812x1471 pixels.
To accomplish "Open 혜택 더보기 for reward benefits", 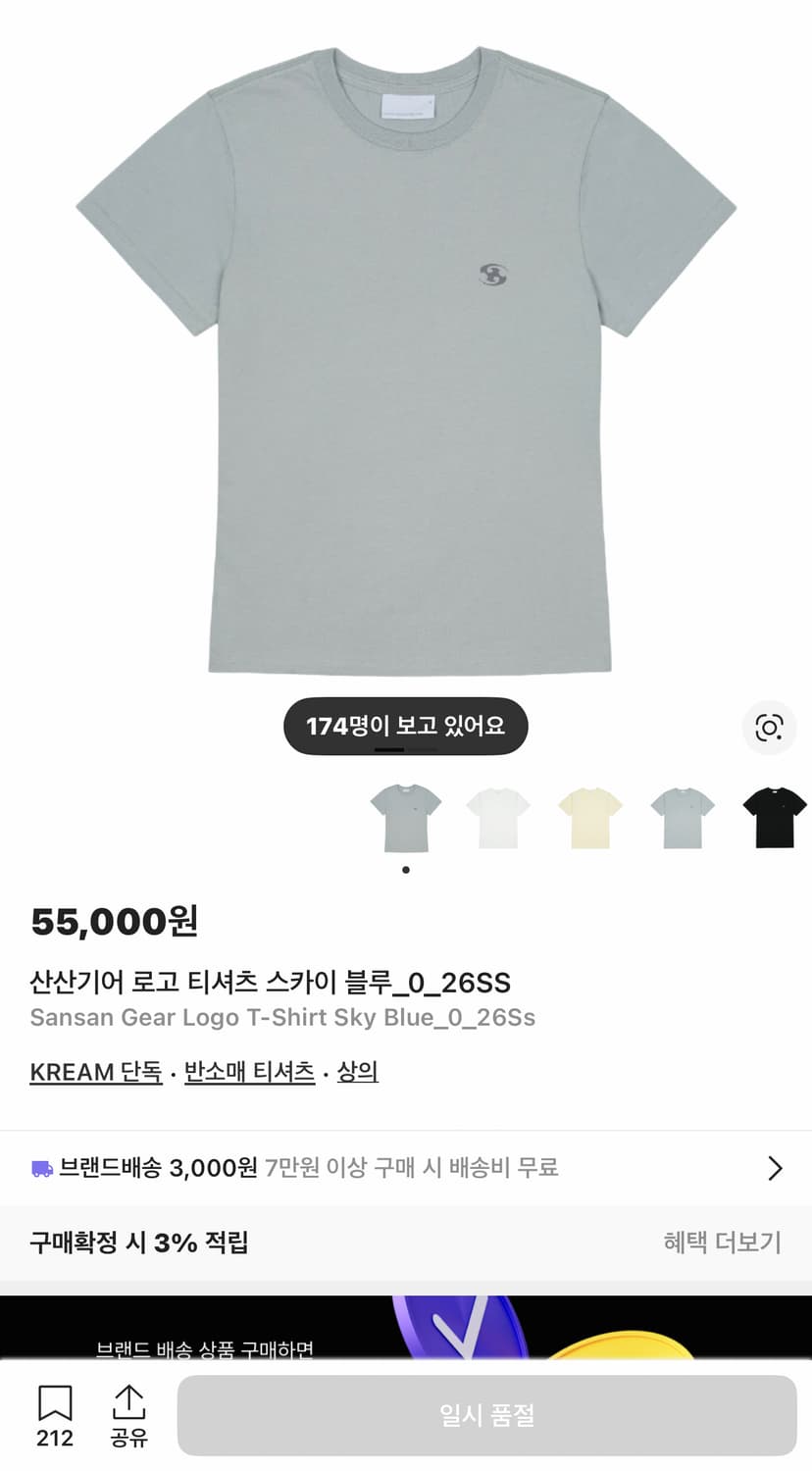I will (x=722, y=1243).
